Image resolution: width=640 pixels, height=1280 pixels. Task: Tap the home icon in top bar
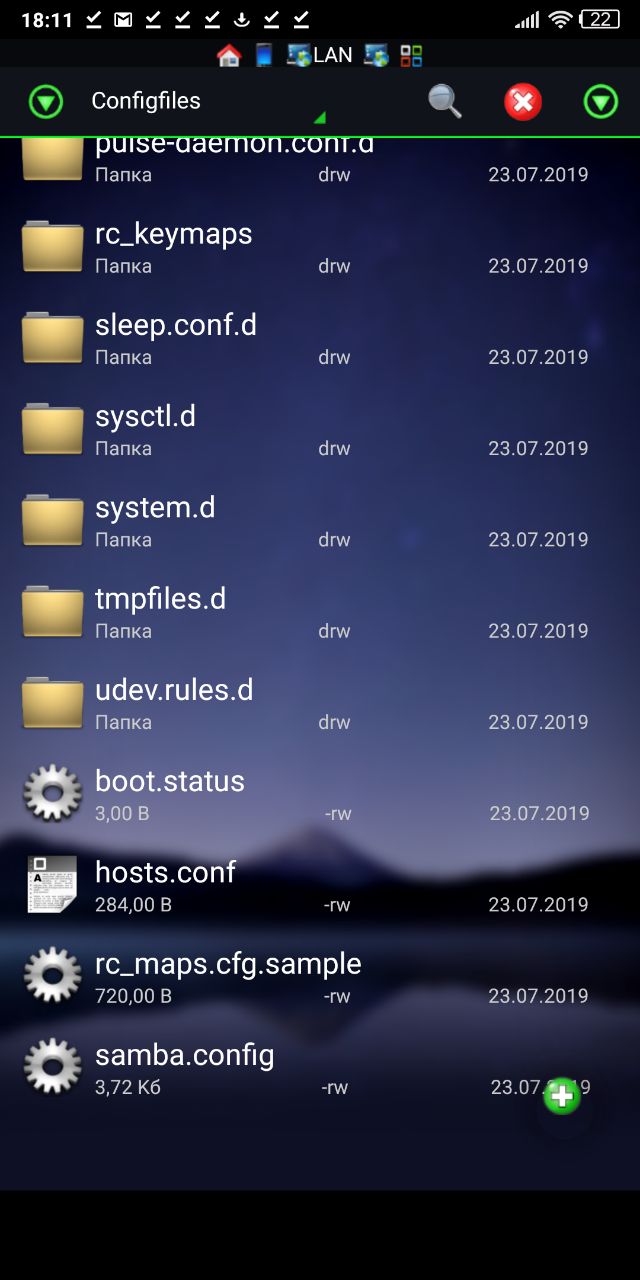(x=229, y=56)
